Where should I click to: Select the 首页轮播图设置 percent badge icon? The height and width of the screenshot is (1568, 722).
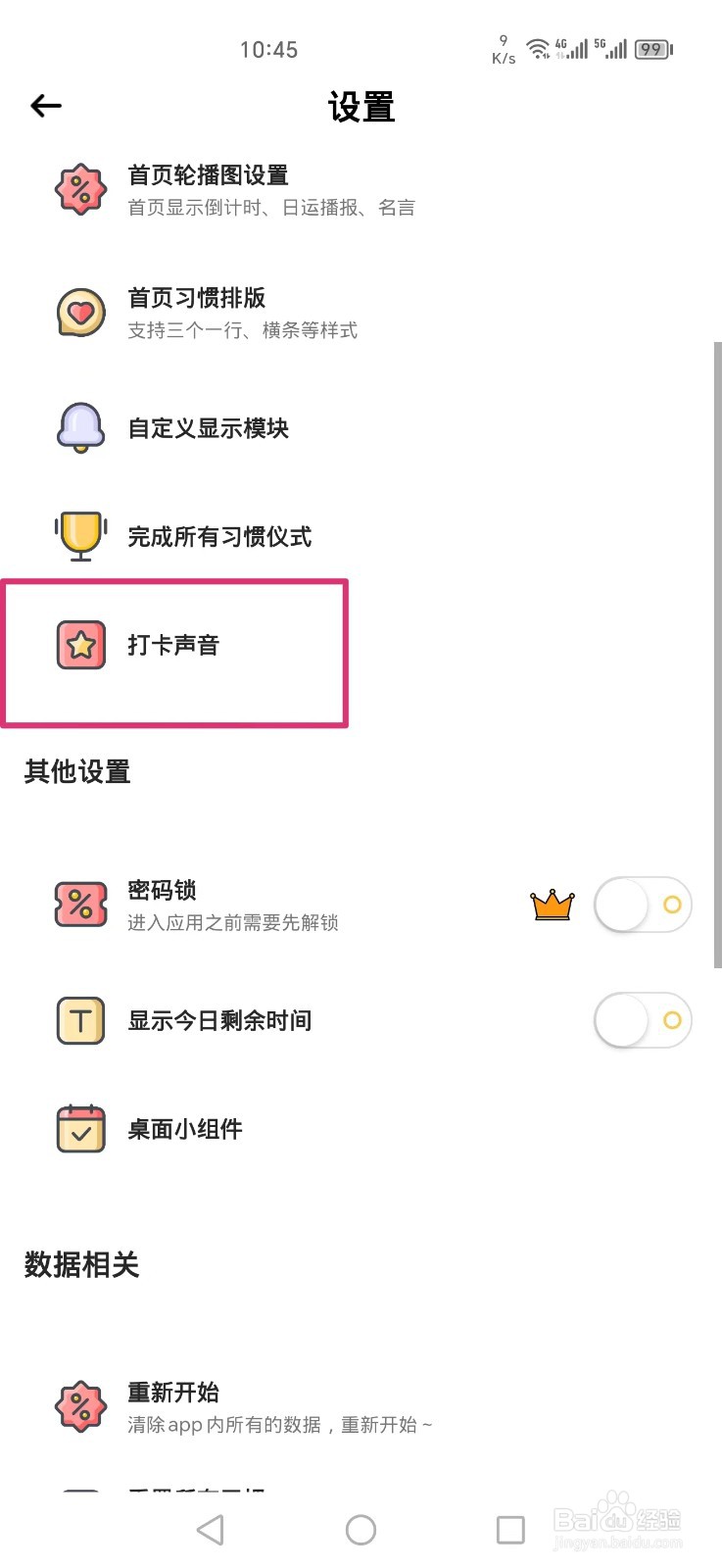tap(80, 189)
